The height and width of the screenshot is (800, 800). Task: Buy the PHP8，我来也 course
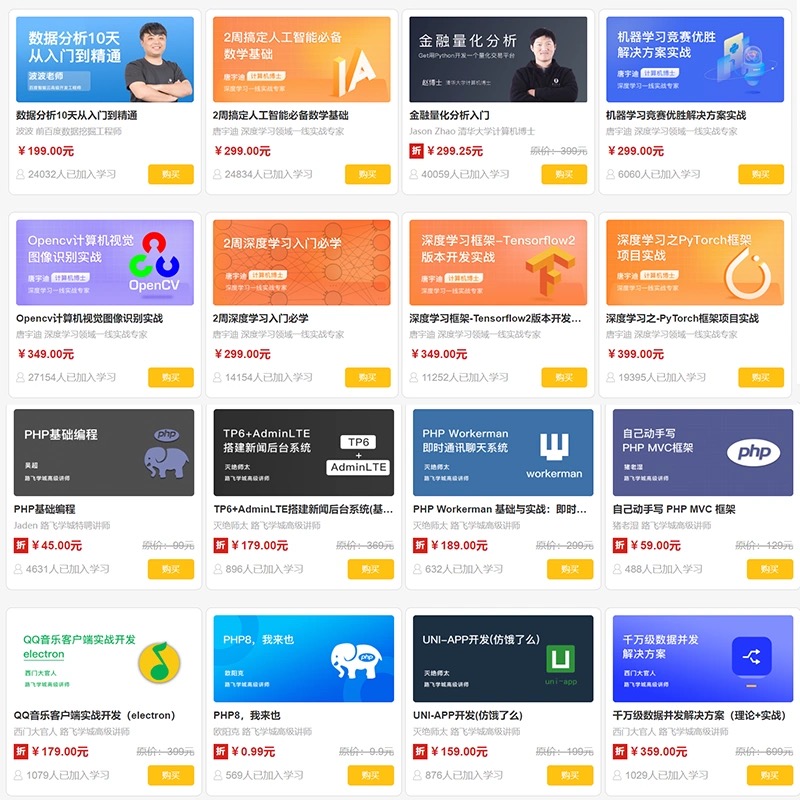coord(370,775)
